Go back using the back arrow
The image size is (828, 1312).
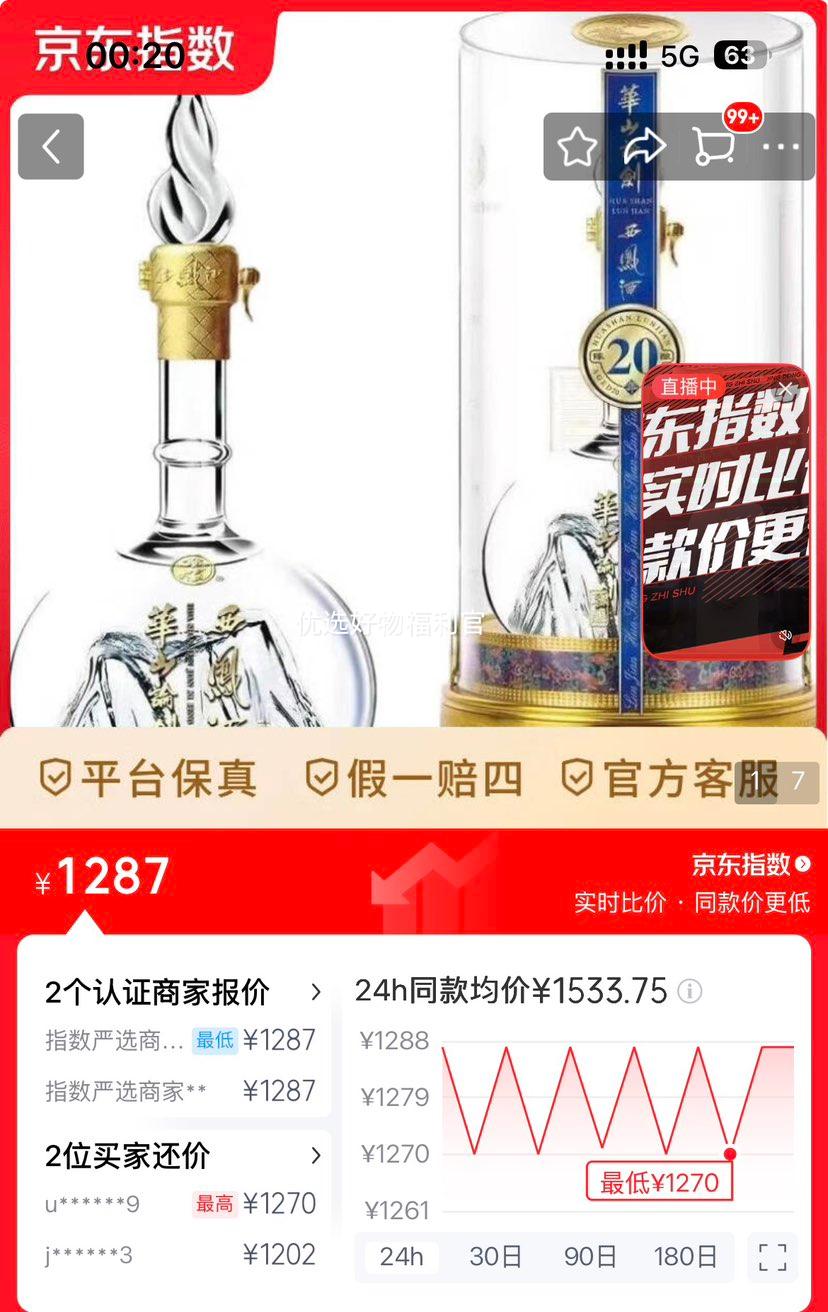point(50,145)
